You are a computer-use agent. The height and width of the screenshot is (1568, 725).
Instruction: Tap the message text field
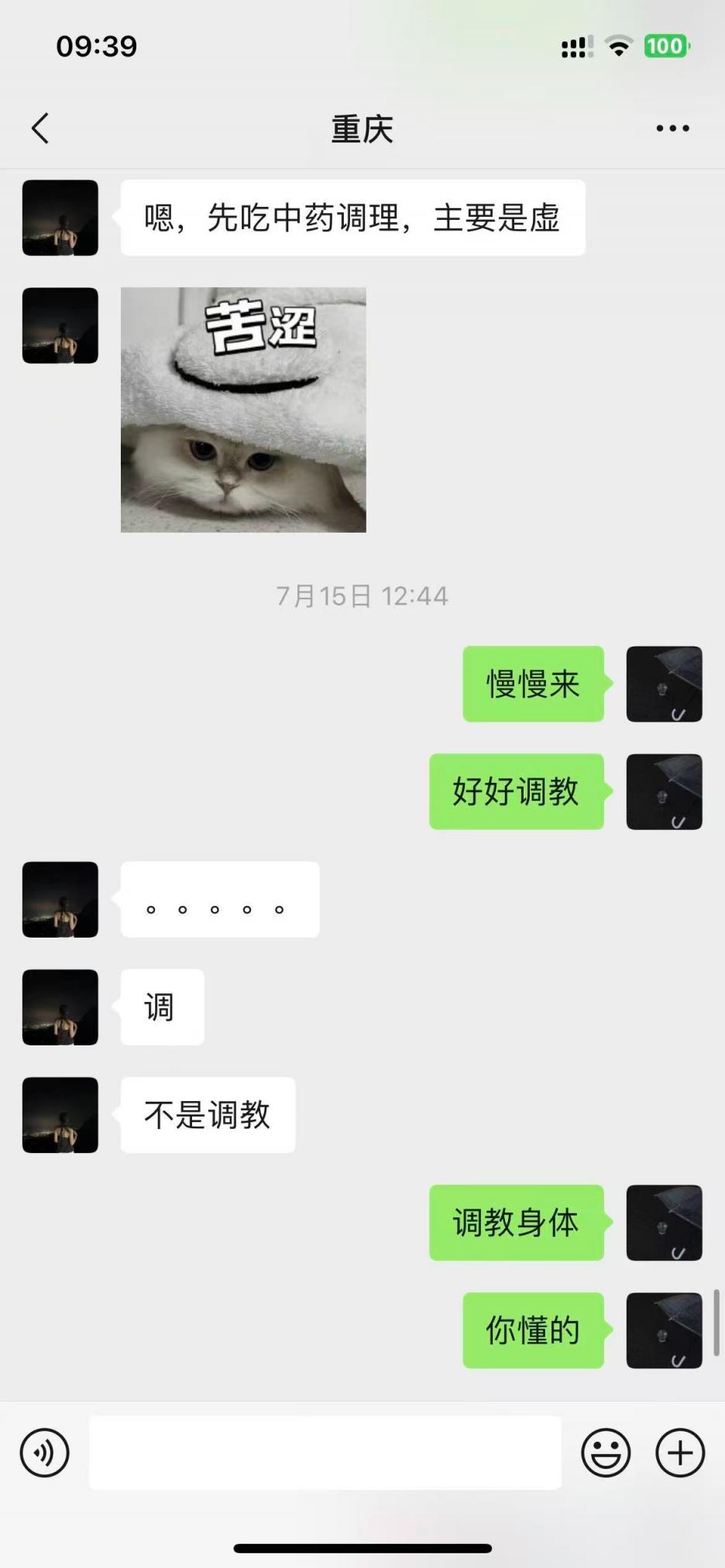(325, 1453)
